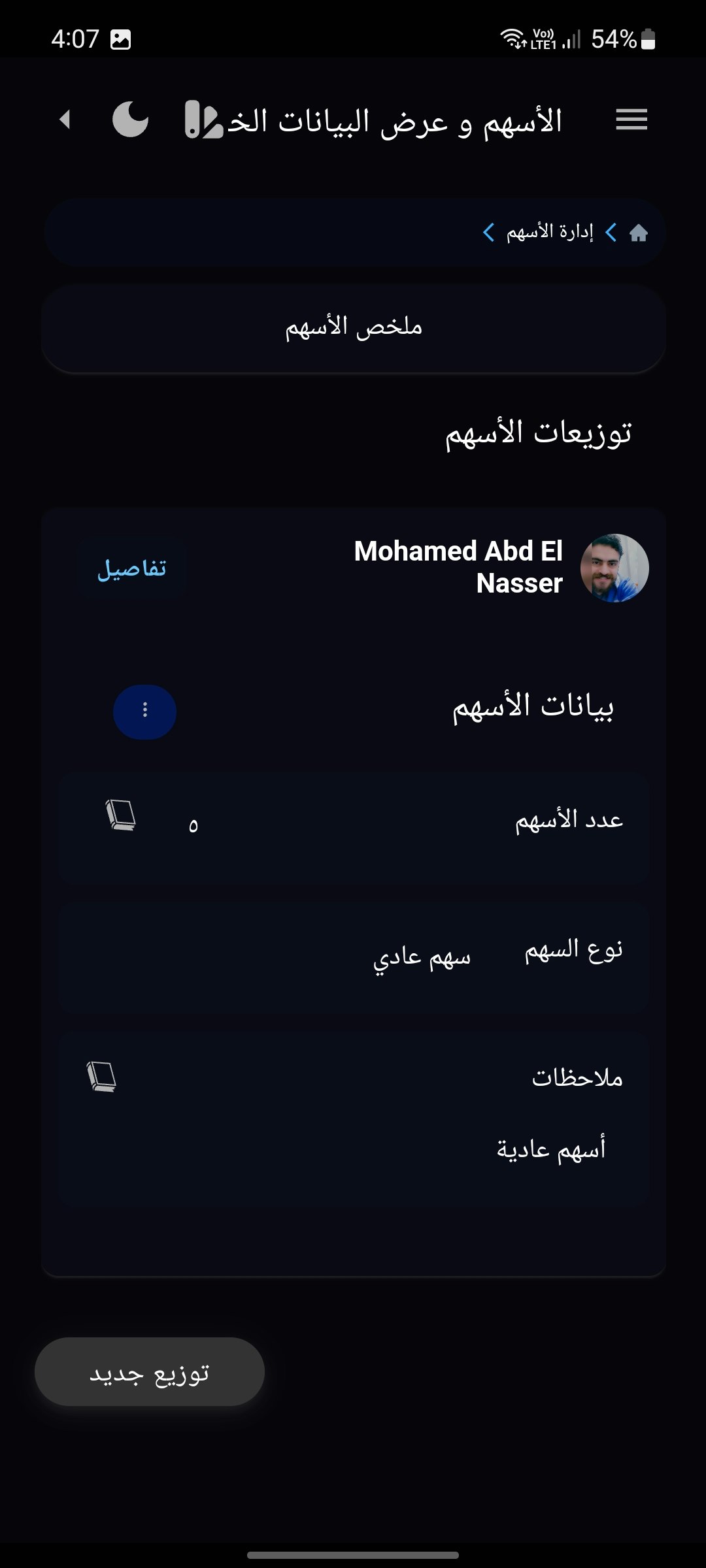The image size is (706, 1568).
Task: Tap book icon beside ملاحظات
Action: tap(102, 1076)
